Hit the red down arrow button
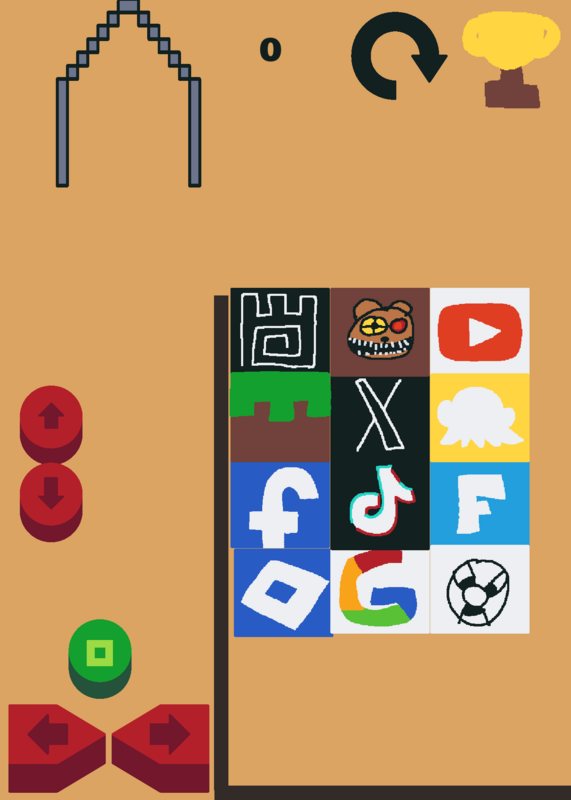Viewport: 571px width, 800px height. (x=51, y=502)
